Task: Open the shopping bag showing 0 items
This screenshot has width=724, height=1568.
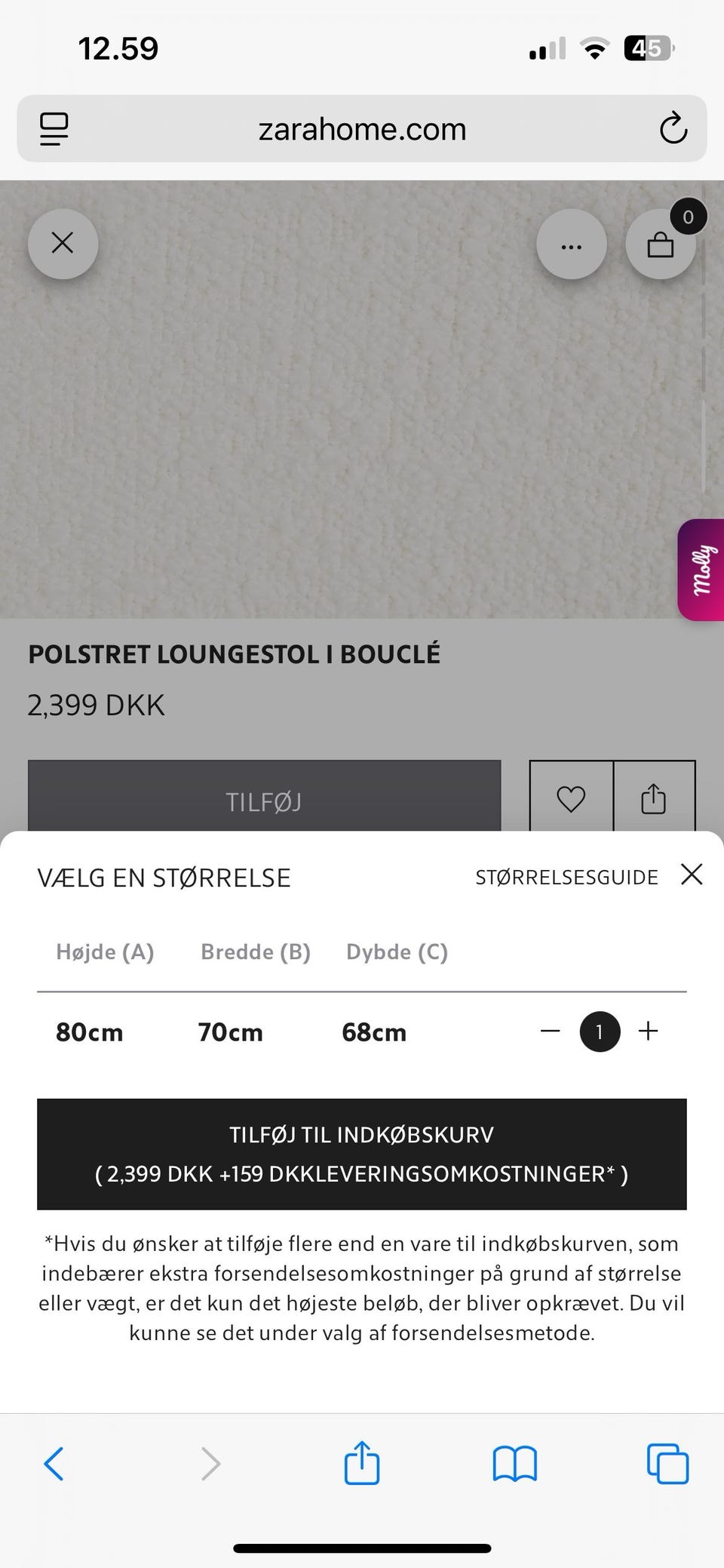Action: [661, 244]
